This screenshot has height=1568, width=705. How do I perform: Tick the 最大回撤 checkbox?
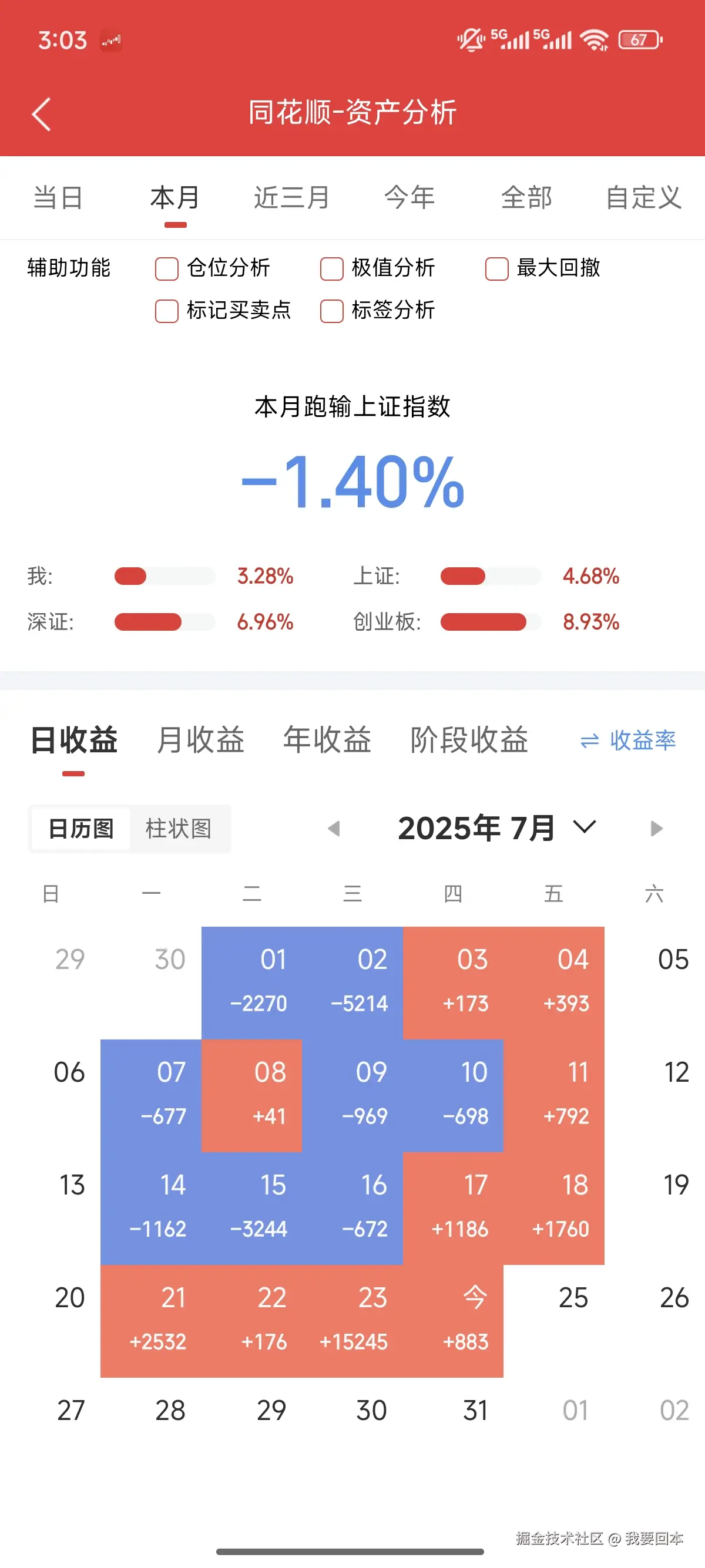497,268
